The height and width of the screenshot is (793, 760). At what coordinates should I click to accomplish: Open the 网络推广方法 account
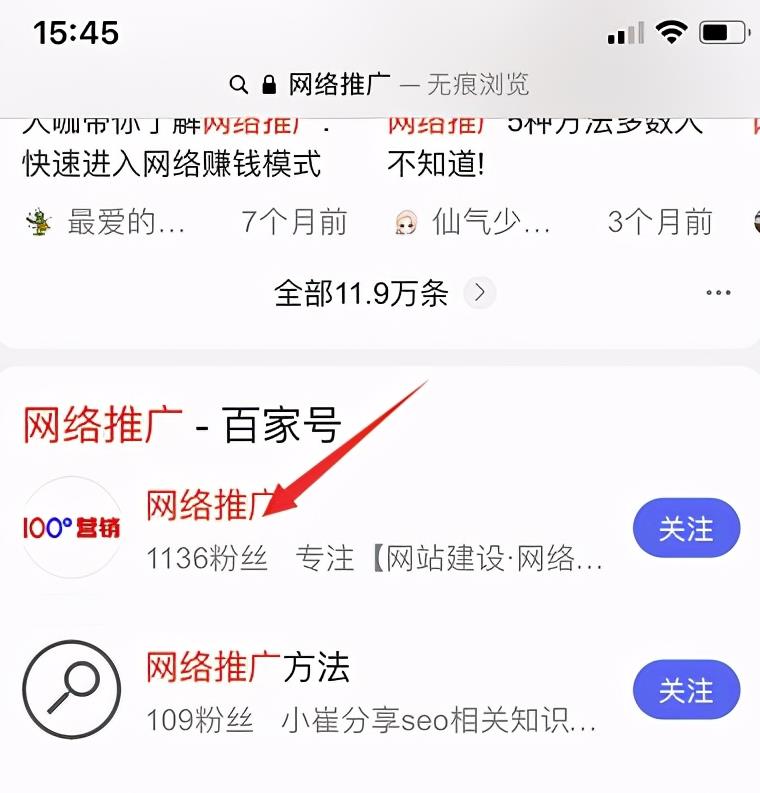pos(248,667)
